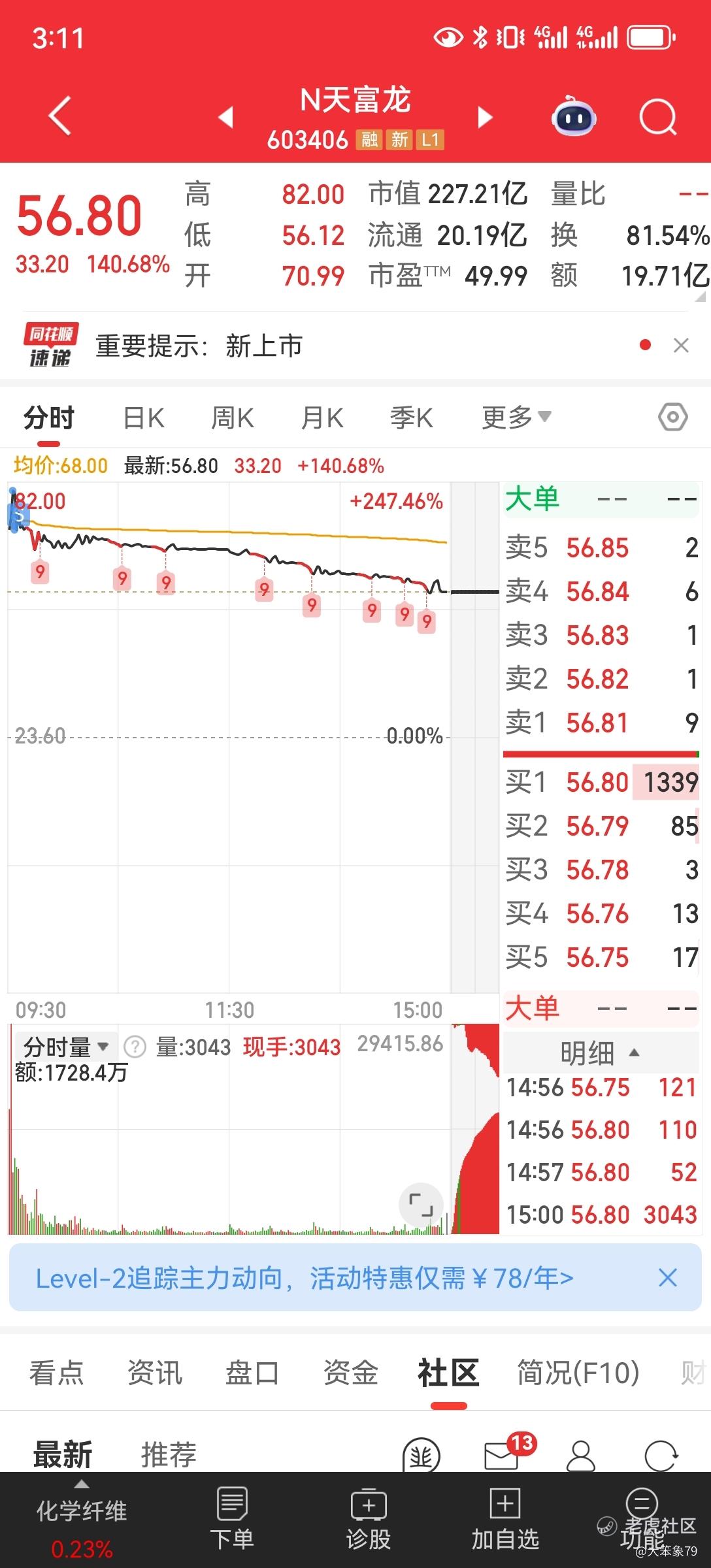Close the Level-2 promotion banner
This screenshot has height=1568, width=711.
tap(667, 1277)
